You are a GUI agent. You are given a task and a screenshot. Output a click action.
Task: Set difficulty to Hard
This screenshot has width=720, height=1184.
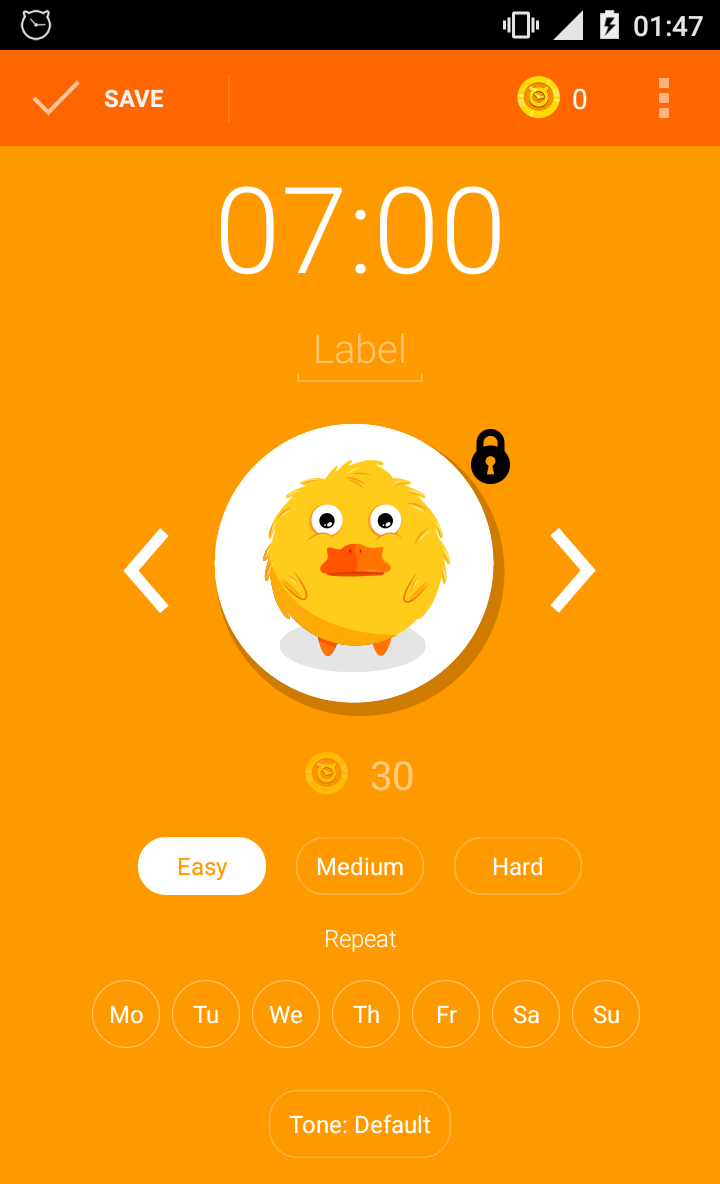(x=518, y=866)
